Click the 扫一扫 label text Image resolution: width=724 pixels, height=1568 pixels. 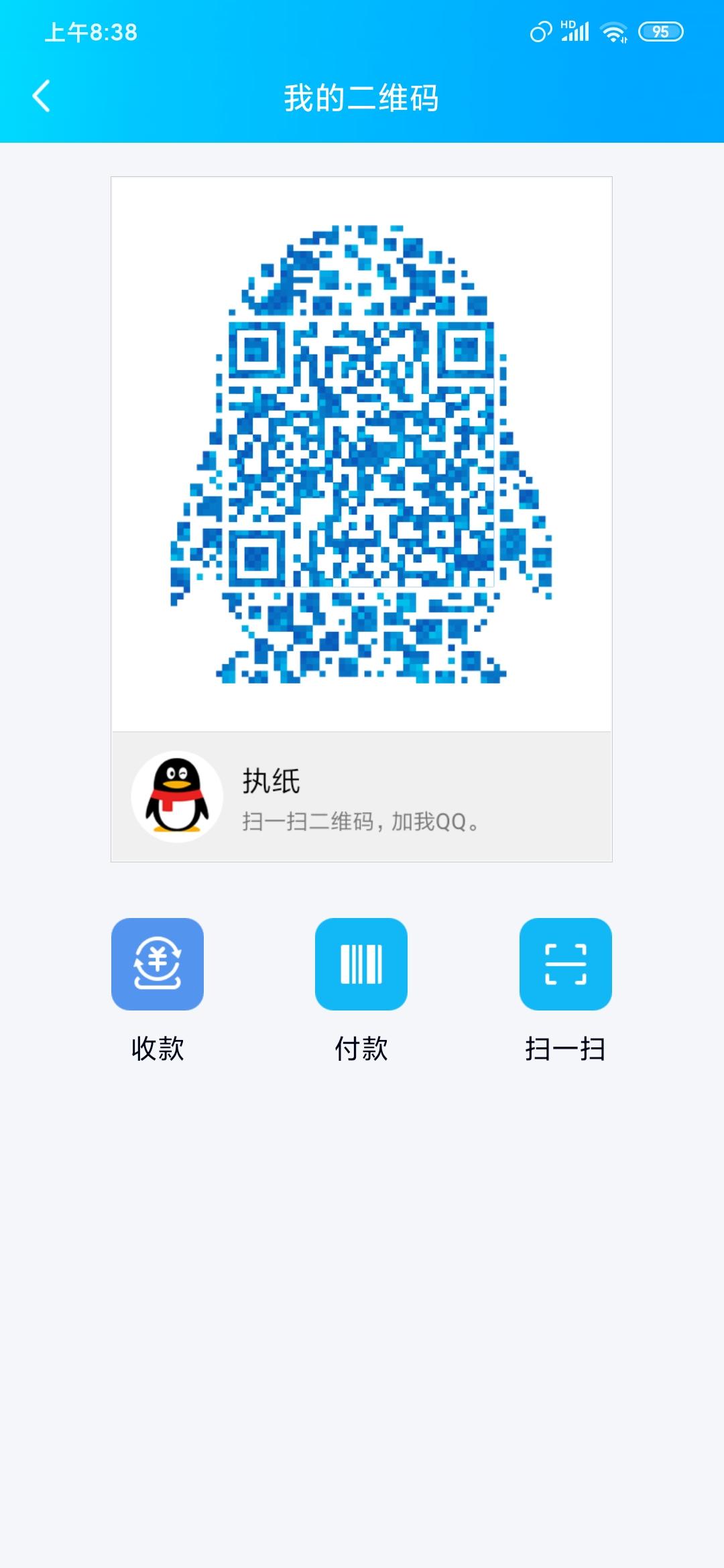[x=565, y=1049]
